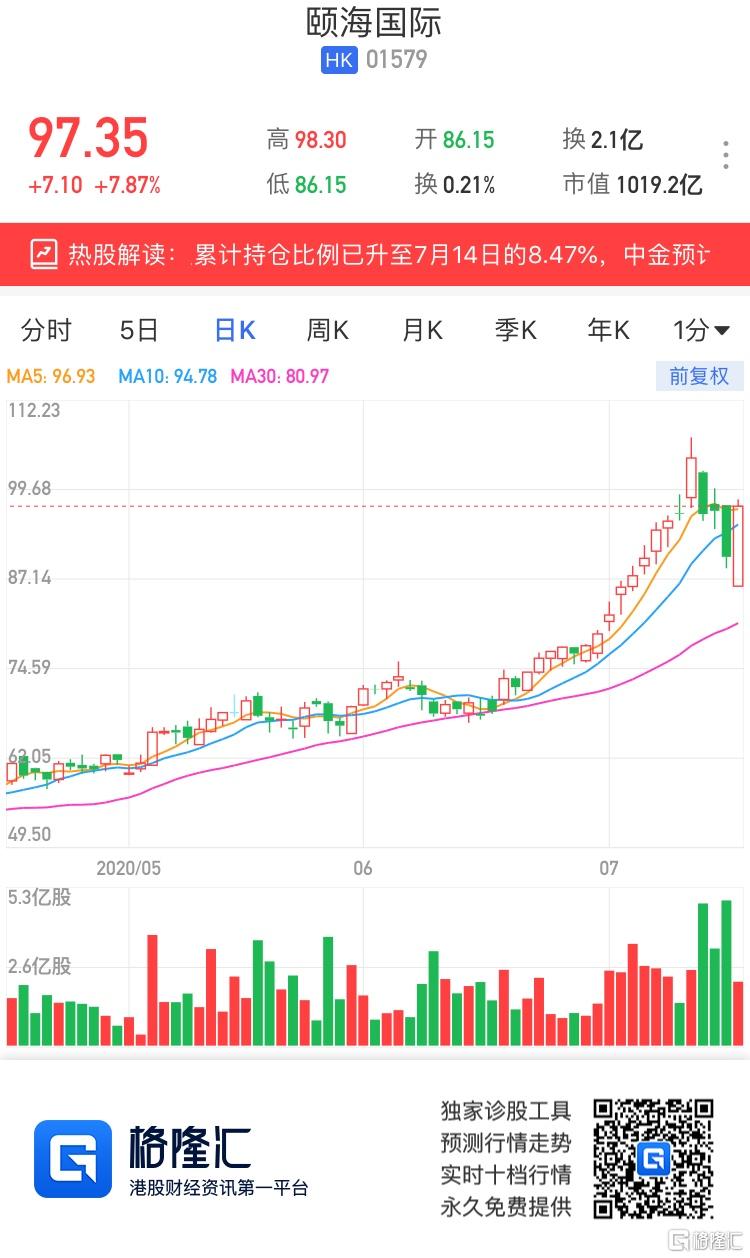The width and height of the screenshot is (750, 1258).
Task: Show the 月K chart
Action: (x=422, y=330)
